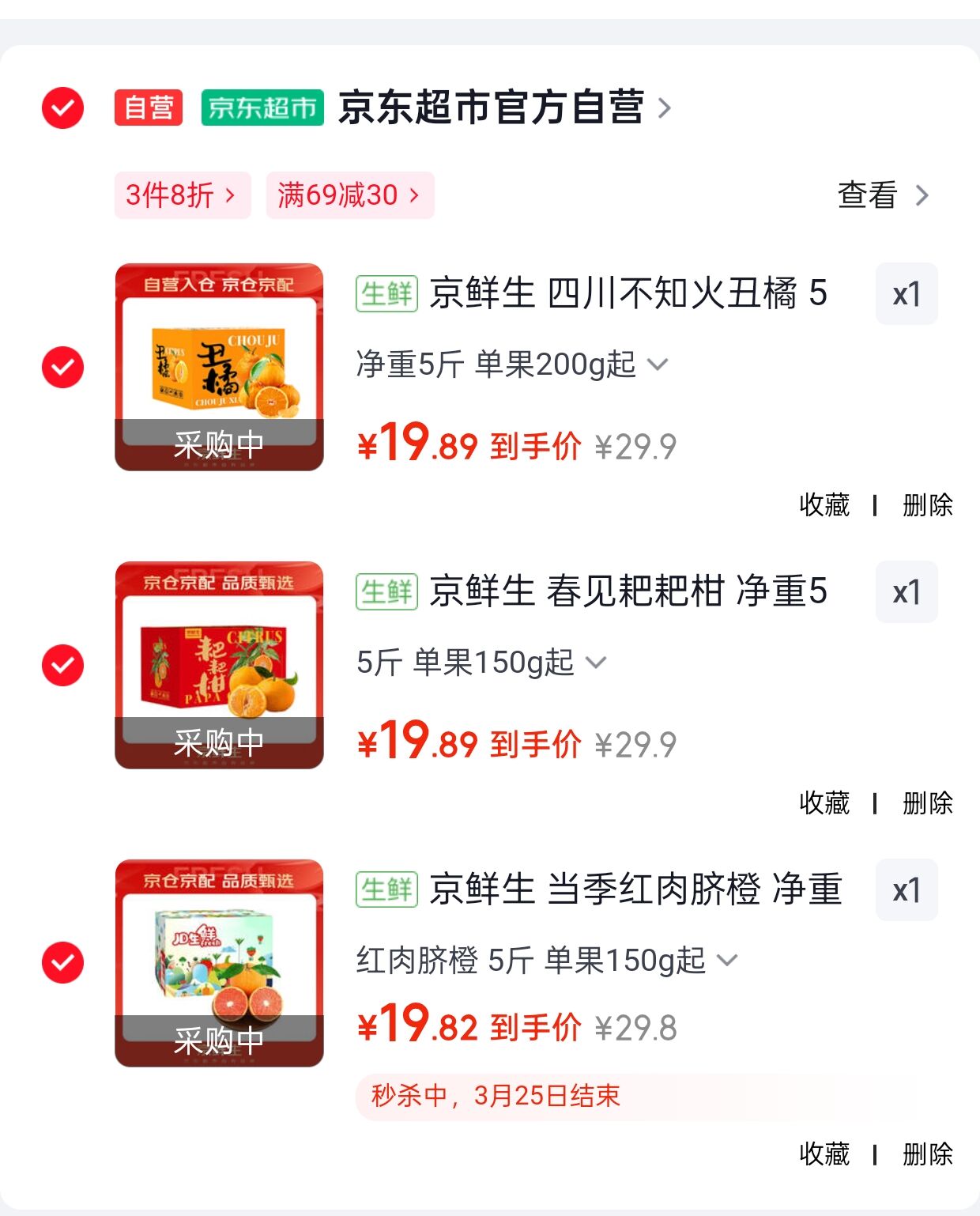Change quantity of 四川不知火丑橘
980x1216 pixels.
[906, 294]
